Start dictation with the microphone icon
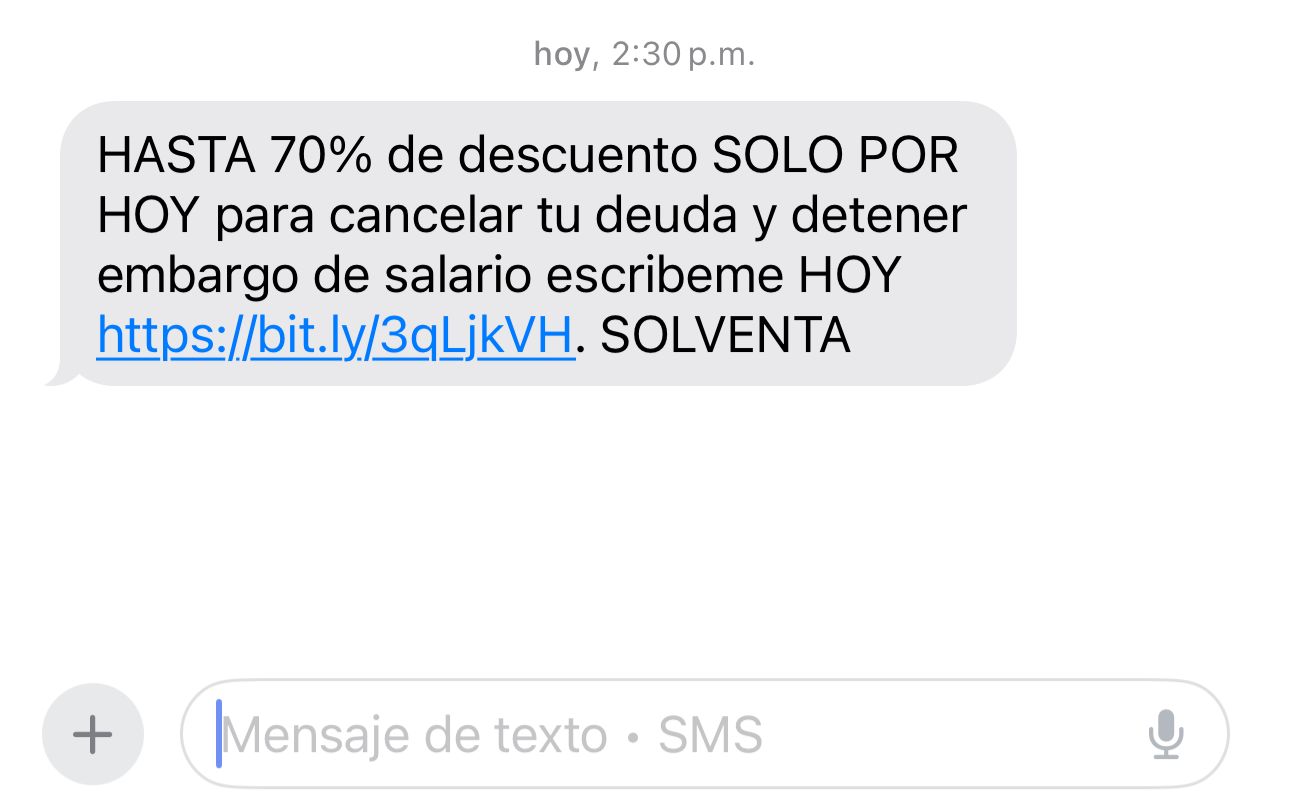 pos(1165,735)
